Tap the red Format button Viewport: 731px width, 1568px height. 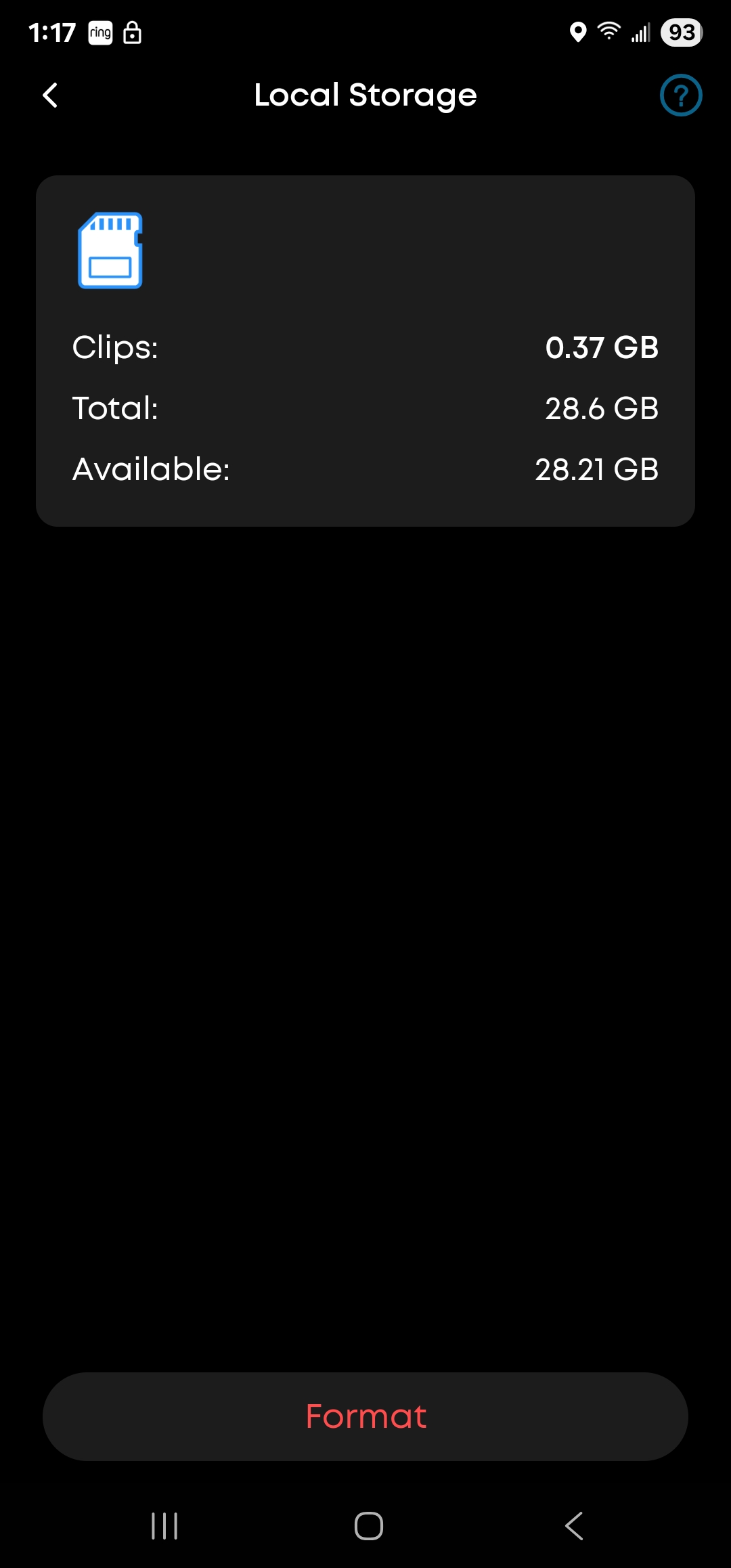(365, 1416)
